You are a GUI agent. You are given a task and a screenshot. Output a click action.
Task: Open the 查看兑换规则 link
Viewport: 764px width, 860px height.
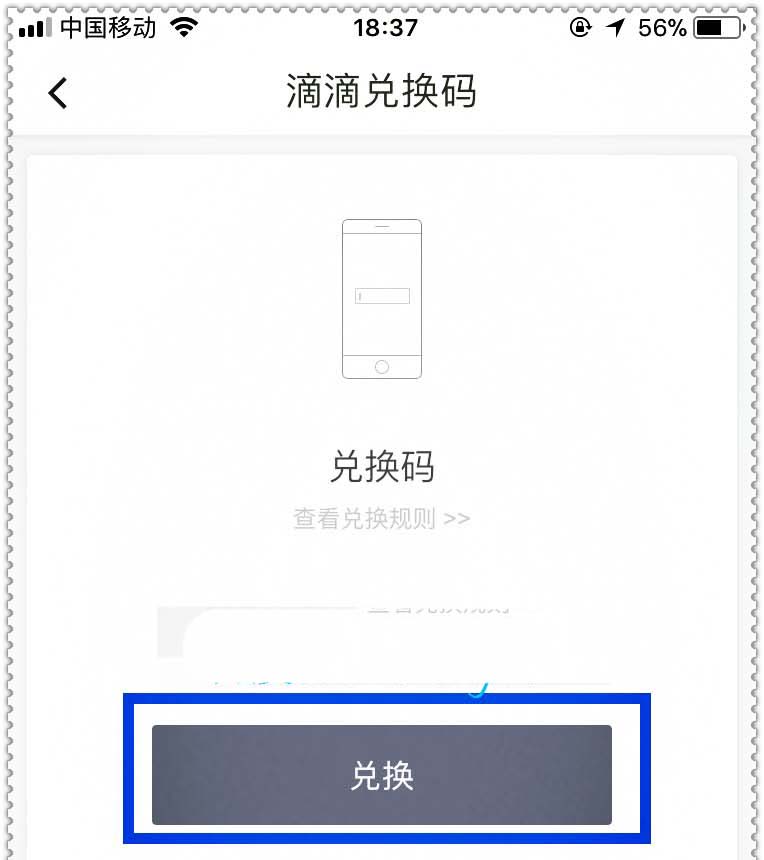click(x=381, y=519)
